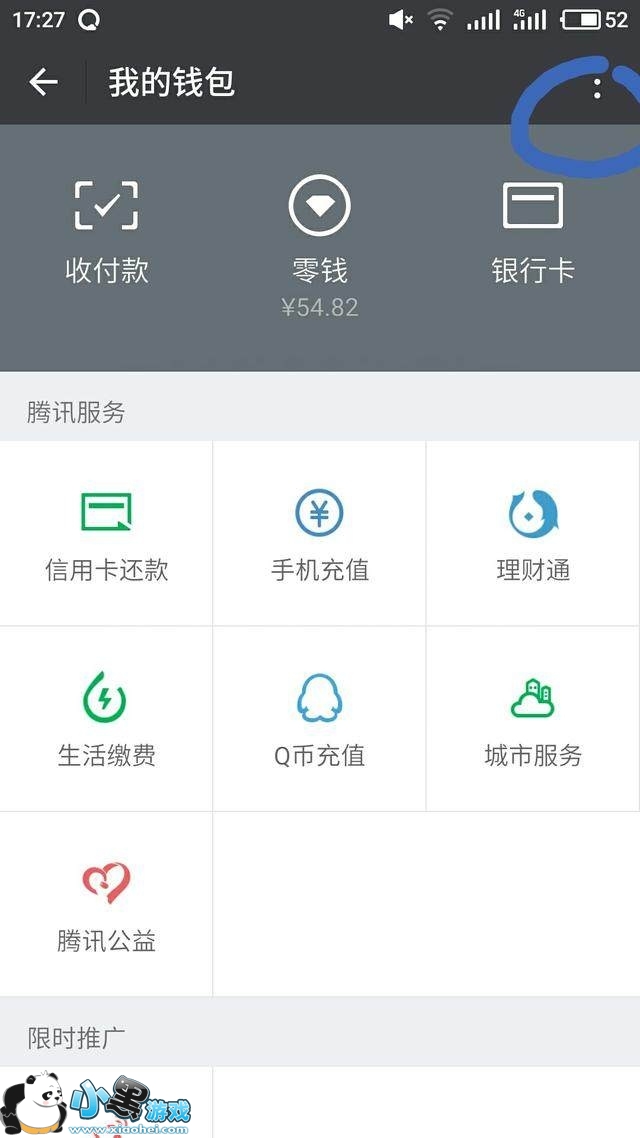Viewport: 640px width, 1138px height.
Task: Open the three-dot overflow menu
Action: (x=597, y=88)
